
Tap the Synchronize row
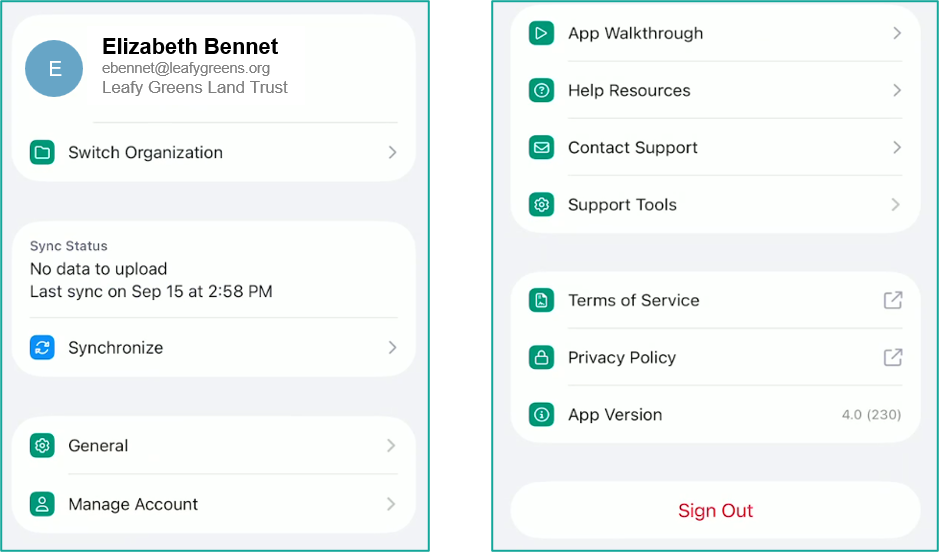[x=214, y=347]
